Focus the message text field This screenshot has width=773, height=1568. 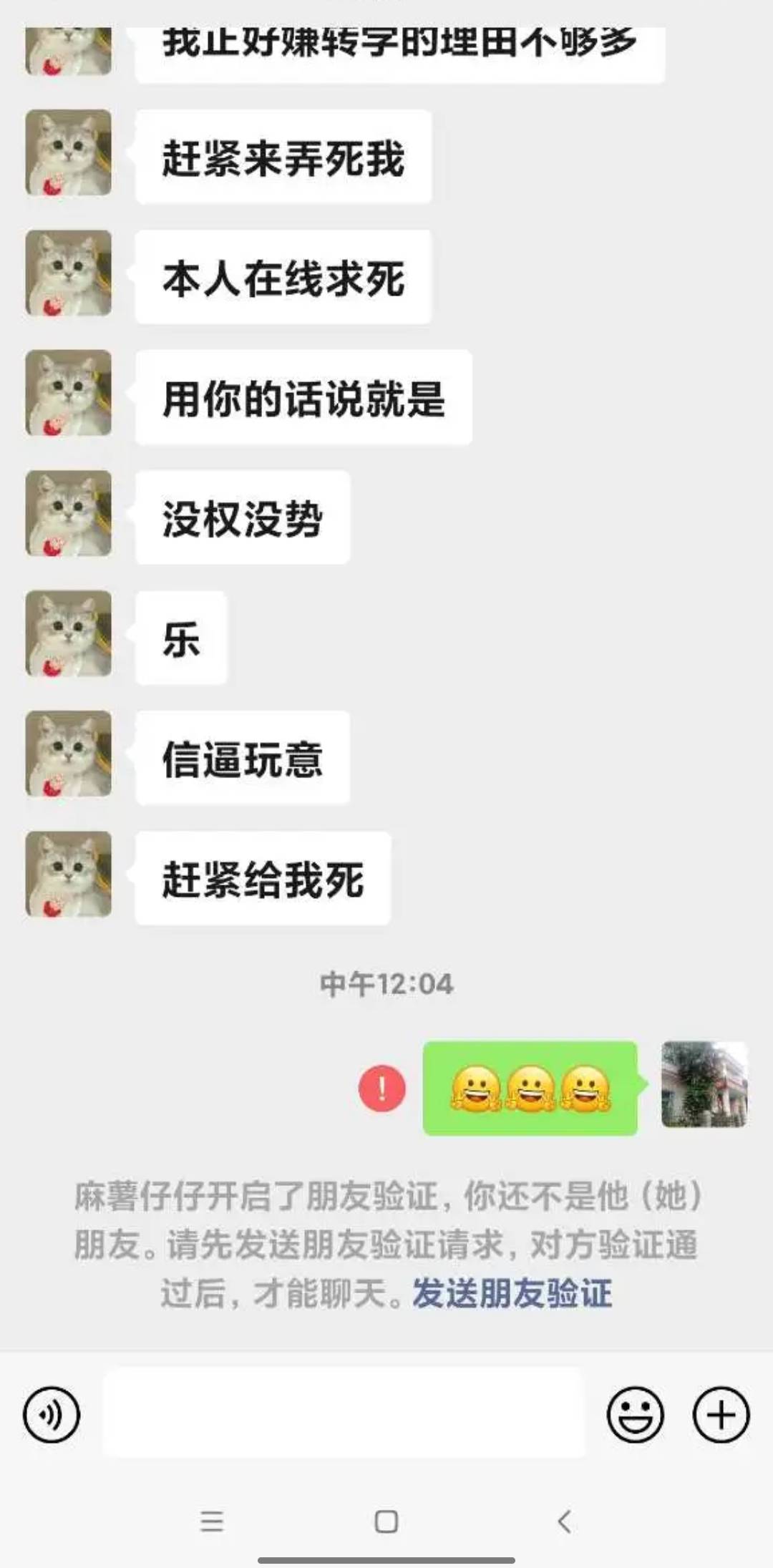point(344,1413)
